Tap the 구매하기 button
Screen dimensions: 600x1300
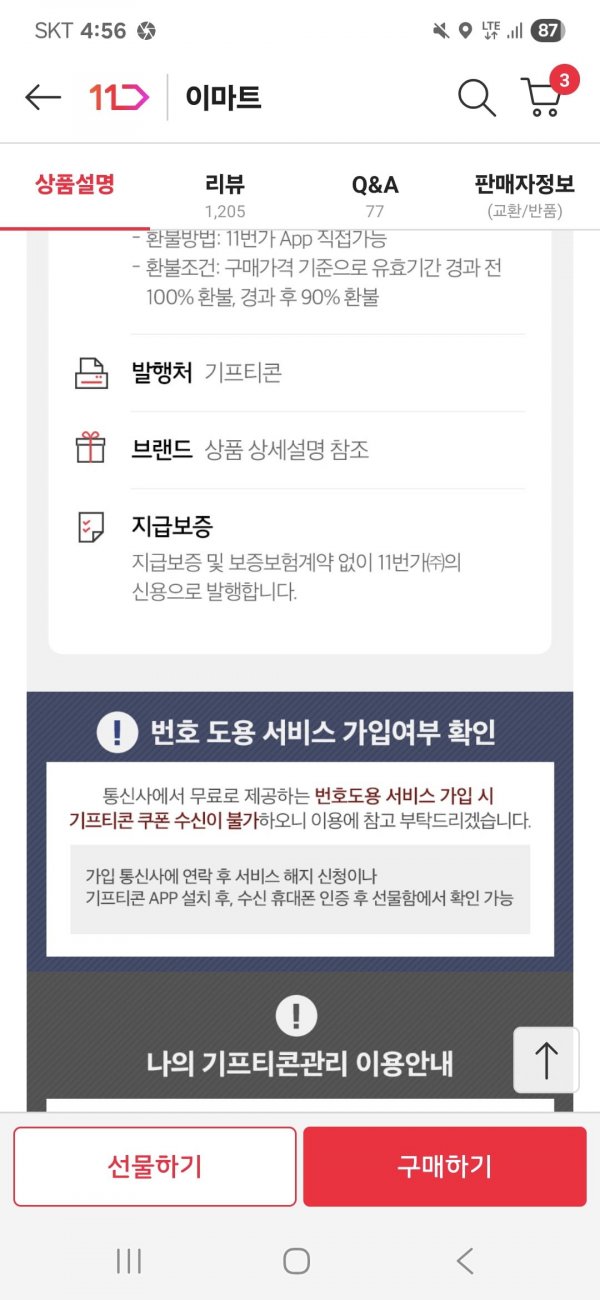(445, 1166)
